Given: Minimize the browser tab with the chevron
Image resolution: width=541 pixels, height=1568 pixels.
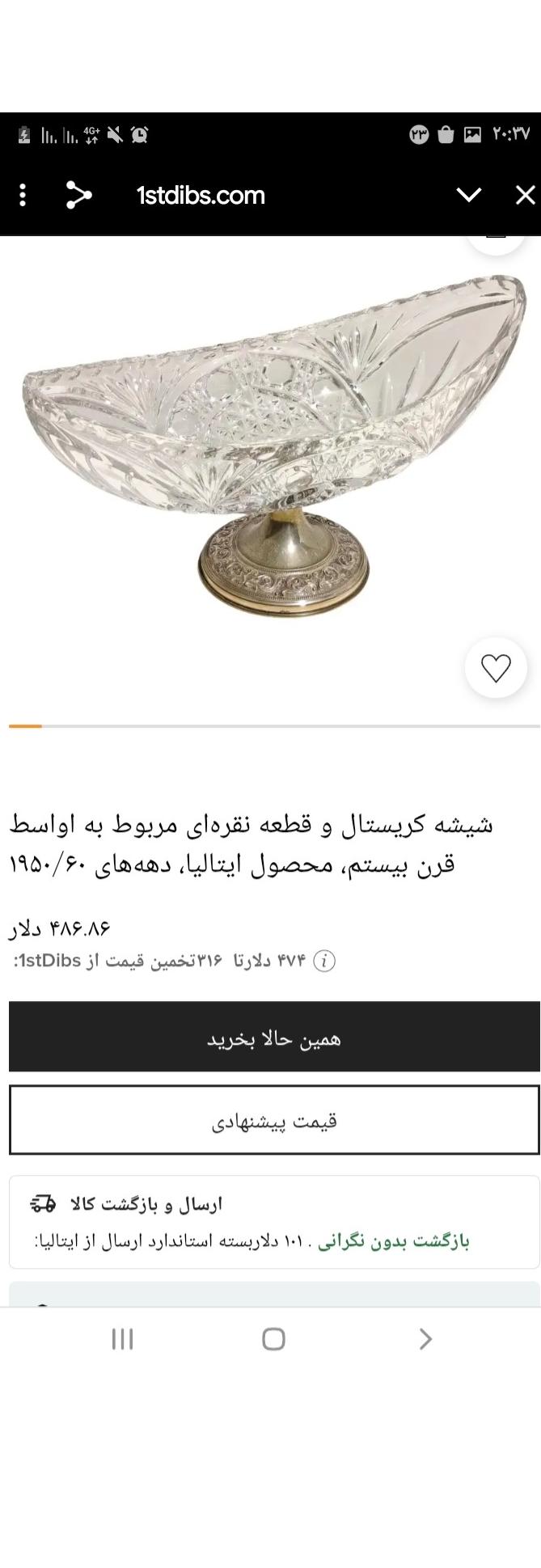Looking at the screenshot, I should [x=469, y=195].
